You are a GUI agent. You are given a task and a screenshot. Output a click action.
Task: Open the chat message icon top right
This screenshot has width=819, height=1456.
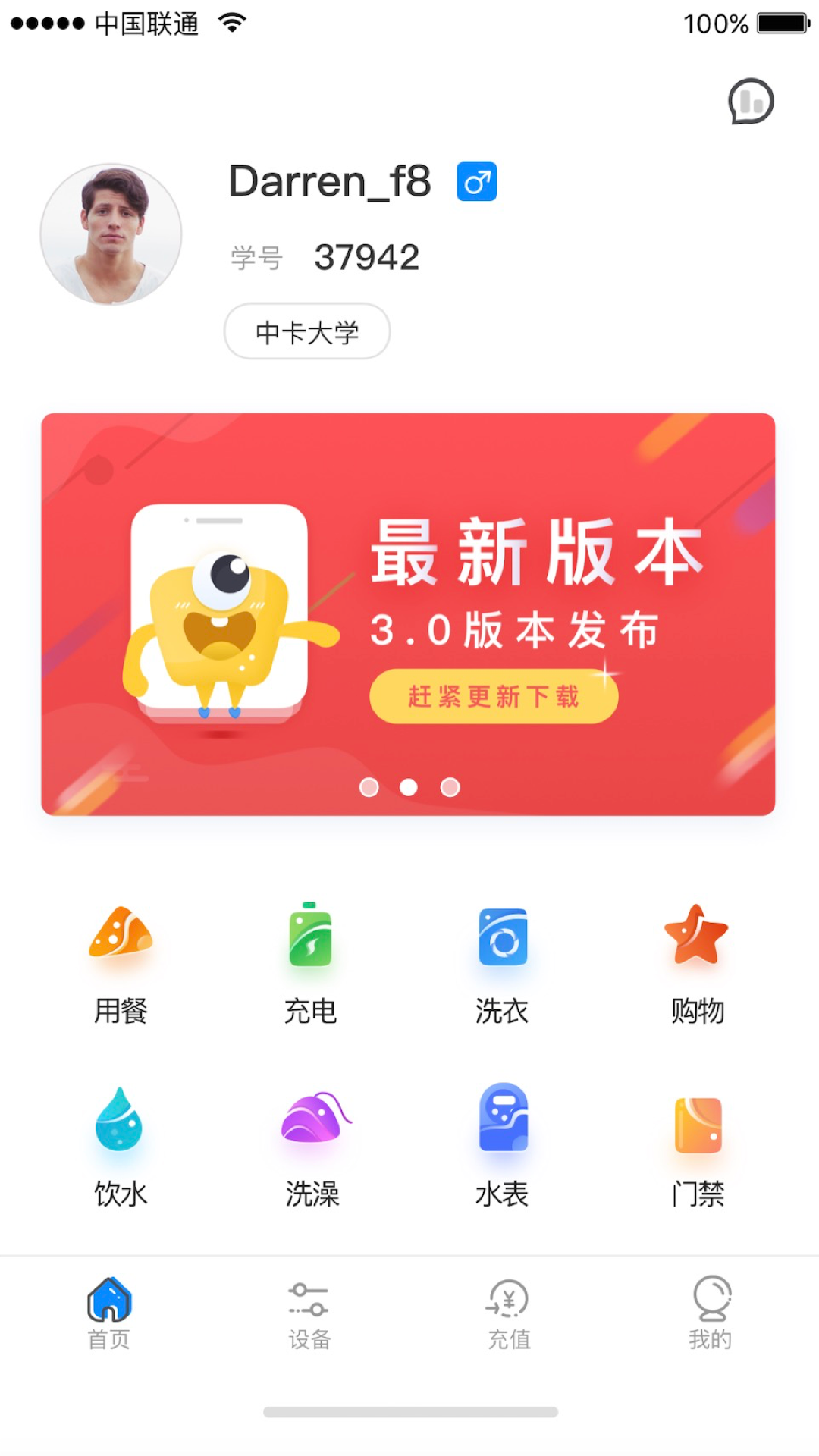751,101
